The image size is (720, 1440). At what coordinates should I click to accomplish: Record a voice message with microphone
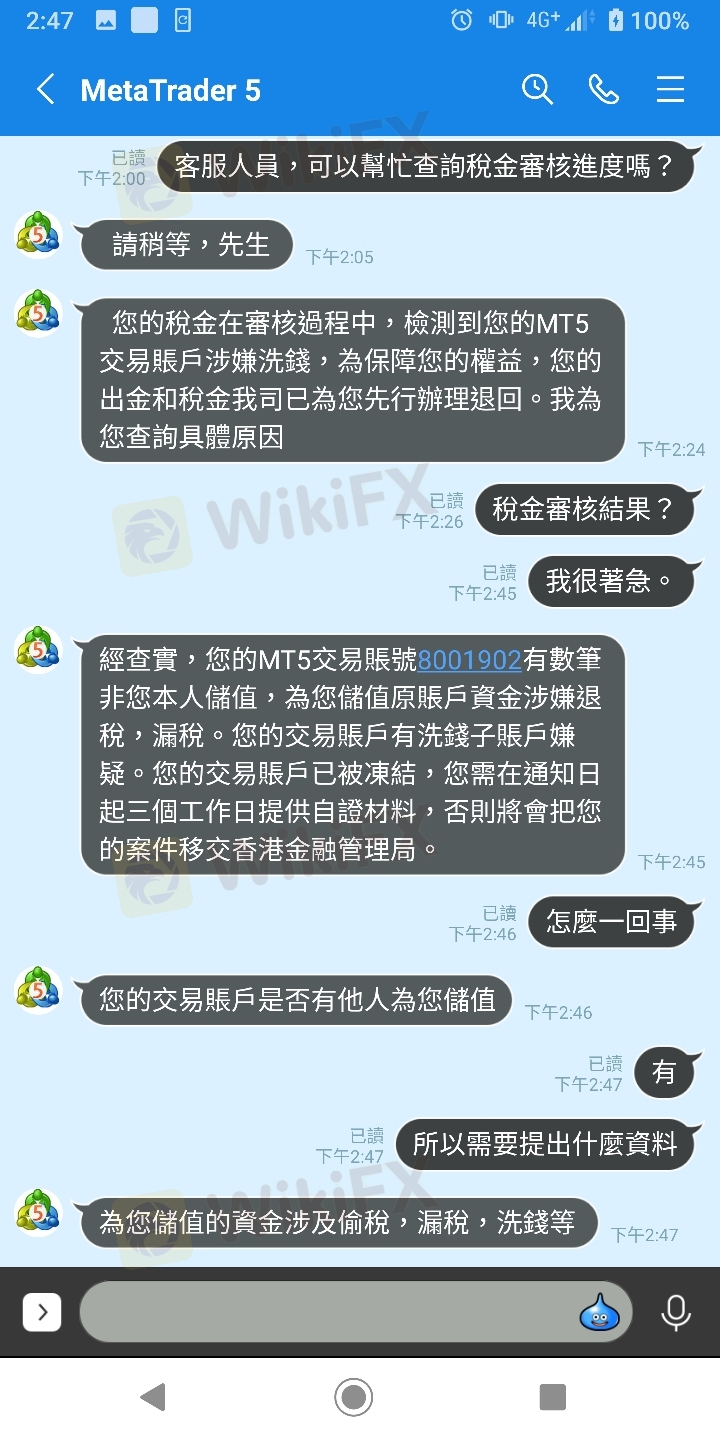pyautogui.click(x=676, y=1312)
